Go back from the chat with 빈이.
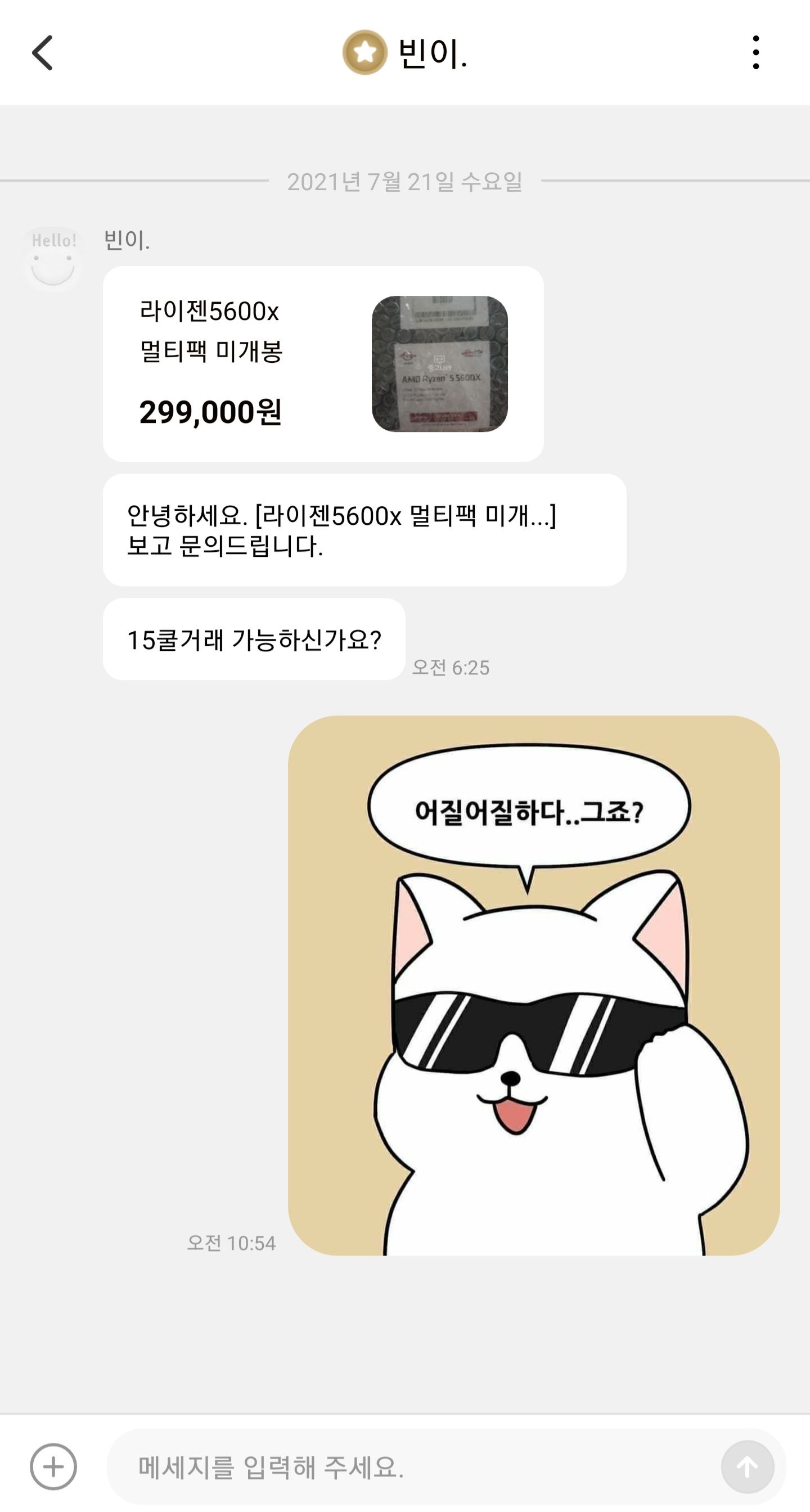The width and height of the screenshot is (810, 1512). [x=42, y=53]
